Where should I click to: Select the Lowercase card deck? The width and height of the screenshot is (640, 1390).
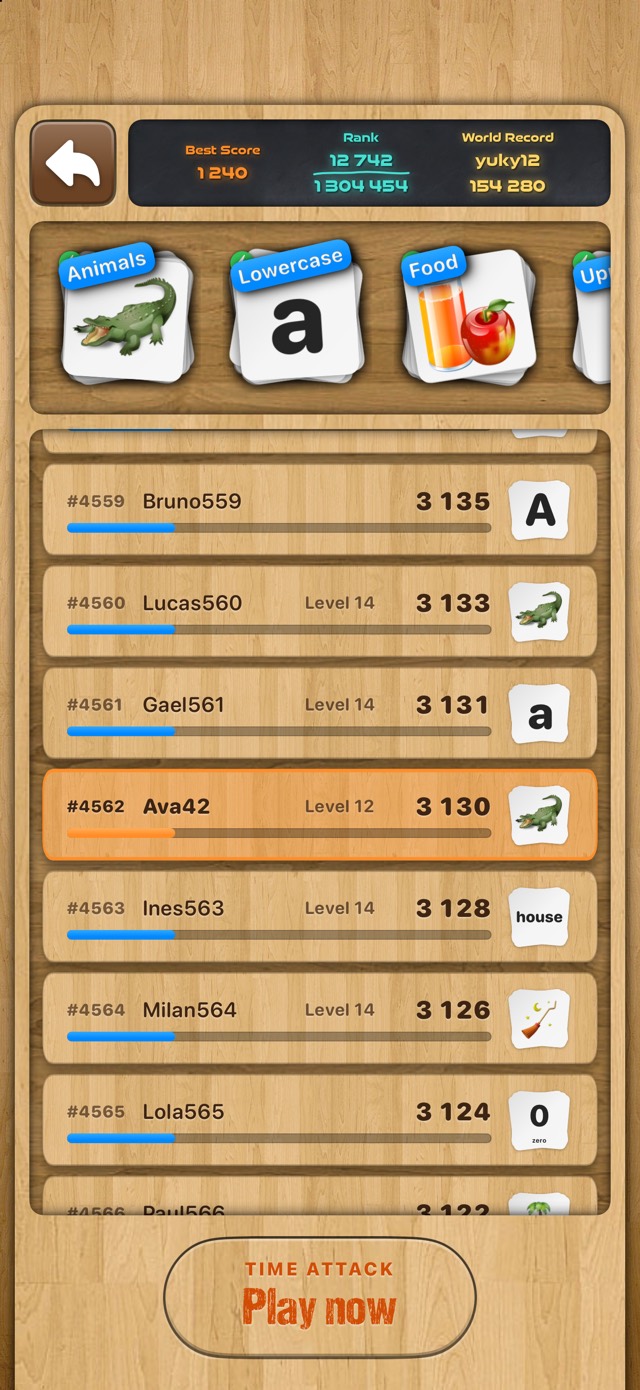[296, 315]
